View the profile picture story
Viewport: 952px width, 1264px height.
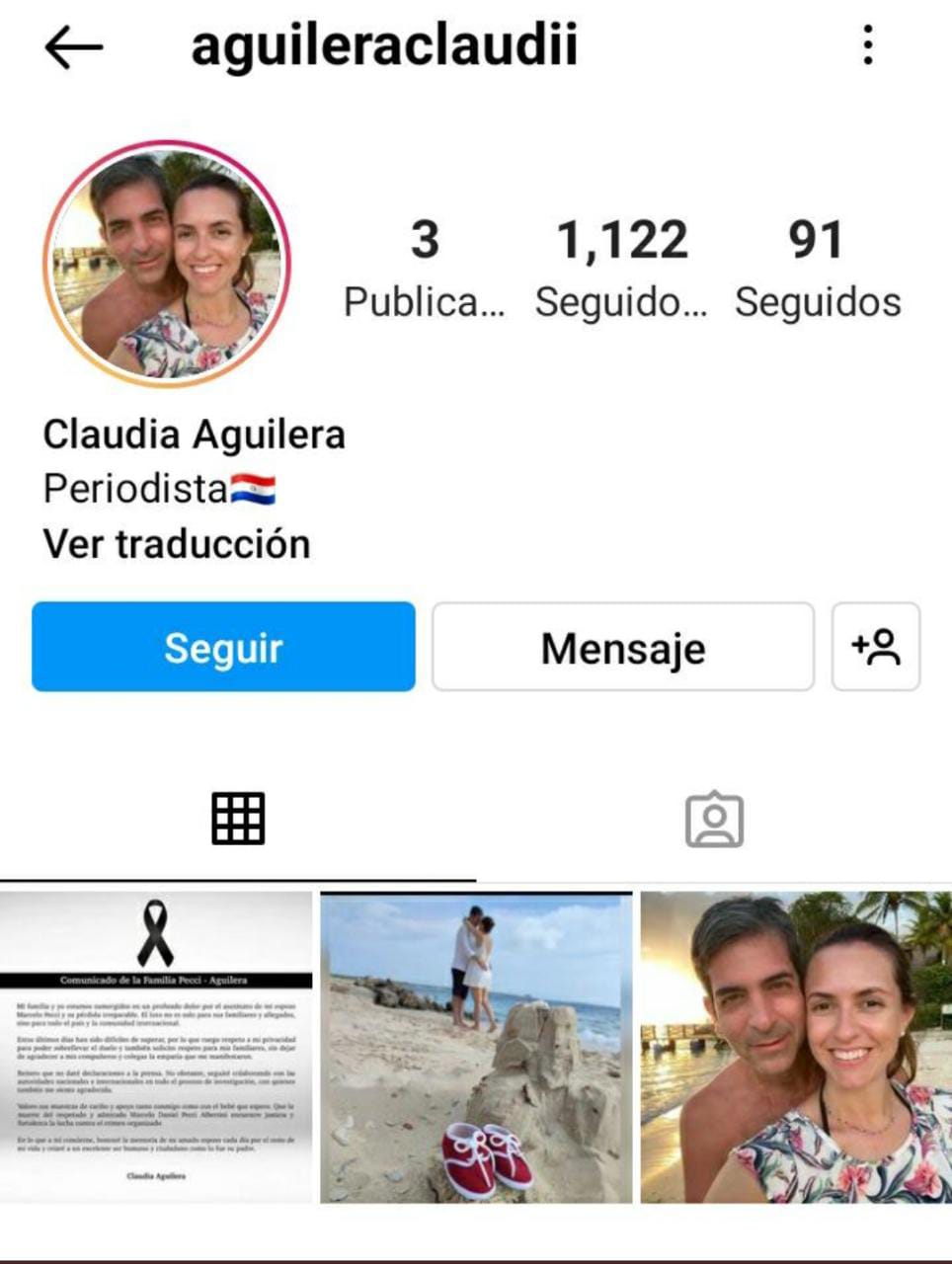click(x=166, y=264)
